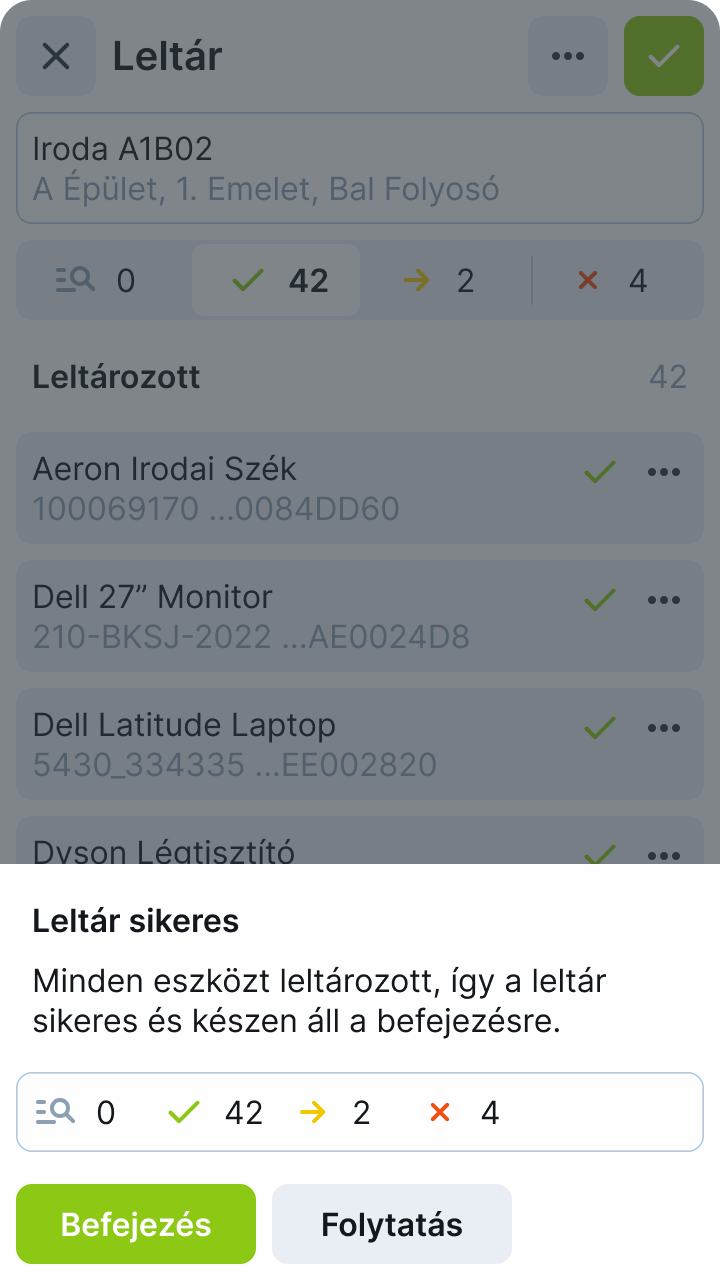Select the checked items tab showing 42
The height and width of the screenshot is (1280, 720).
pos(276,280)
